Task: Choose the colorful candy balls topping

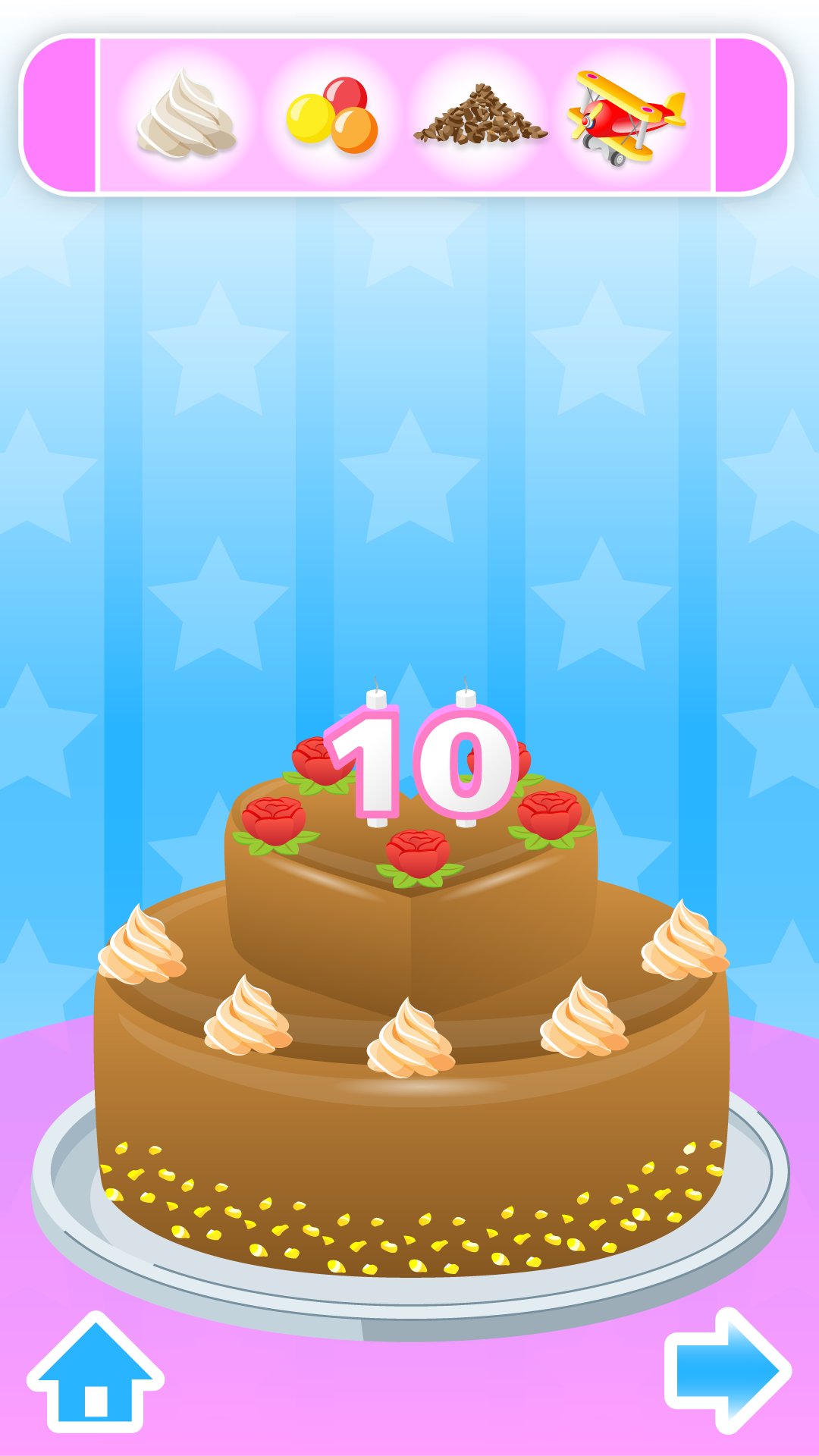Action: point(332,115)
